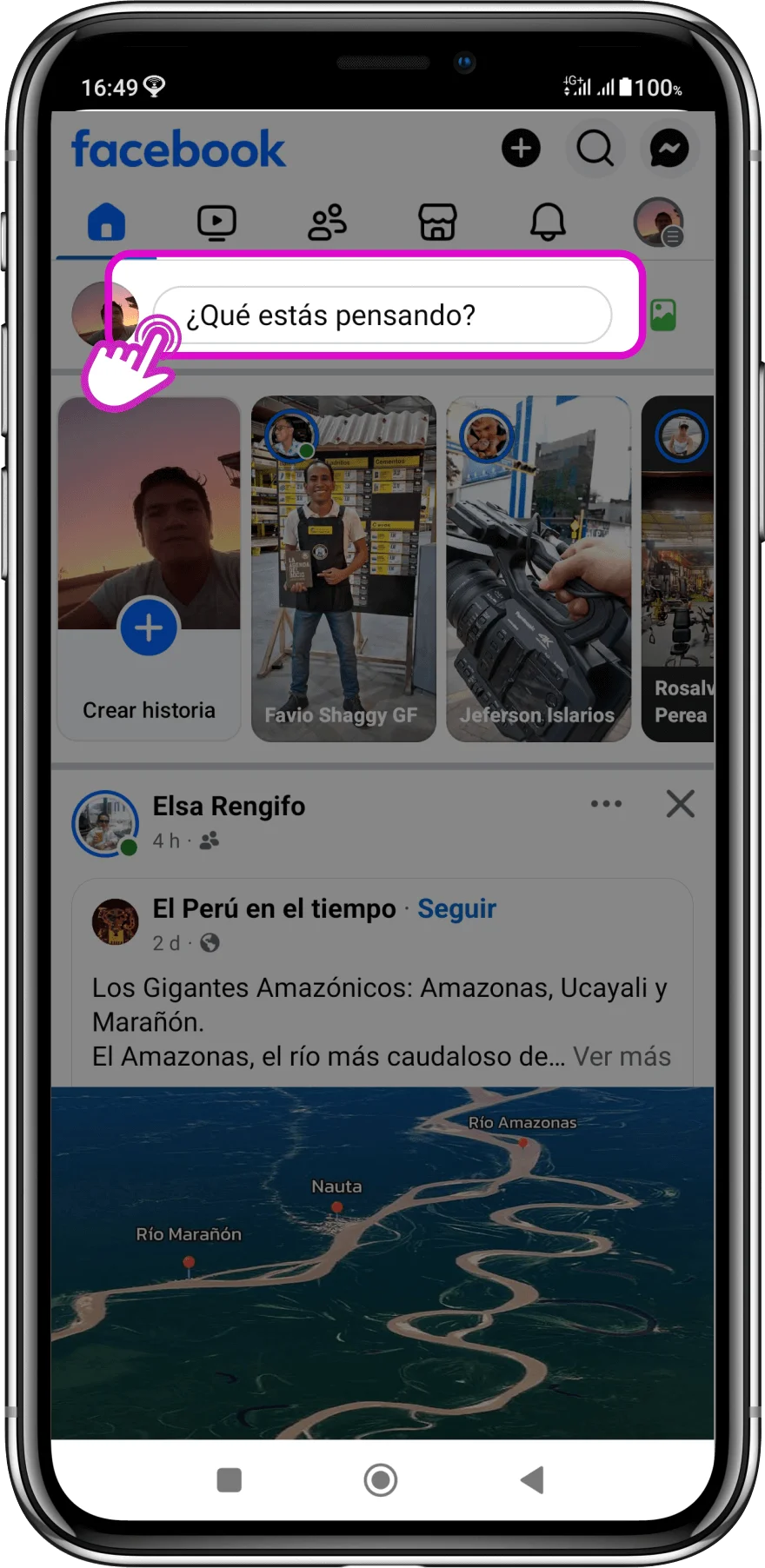Open the create plus button in header

pyautogui.click(x=521, y=149)
